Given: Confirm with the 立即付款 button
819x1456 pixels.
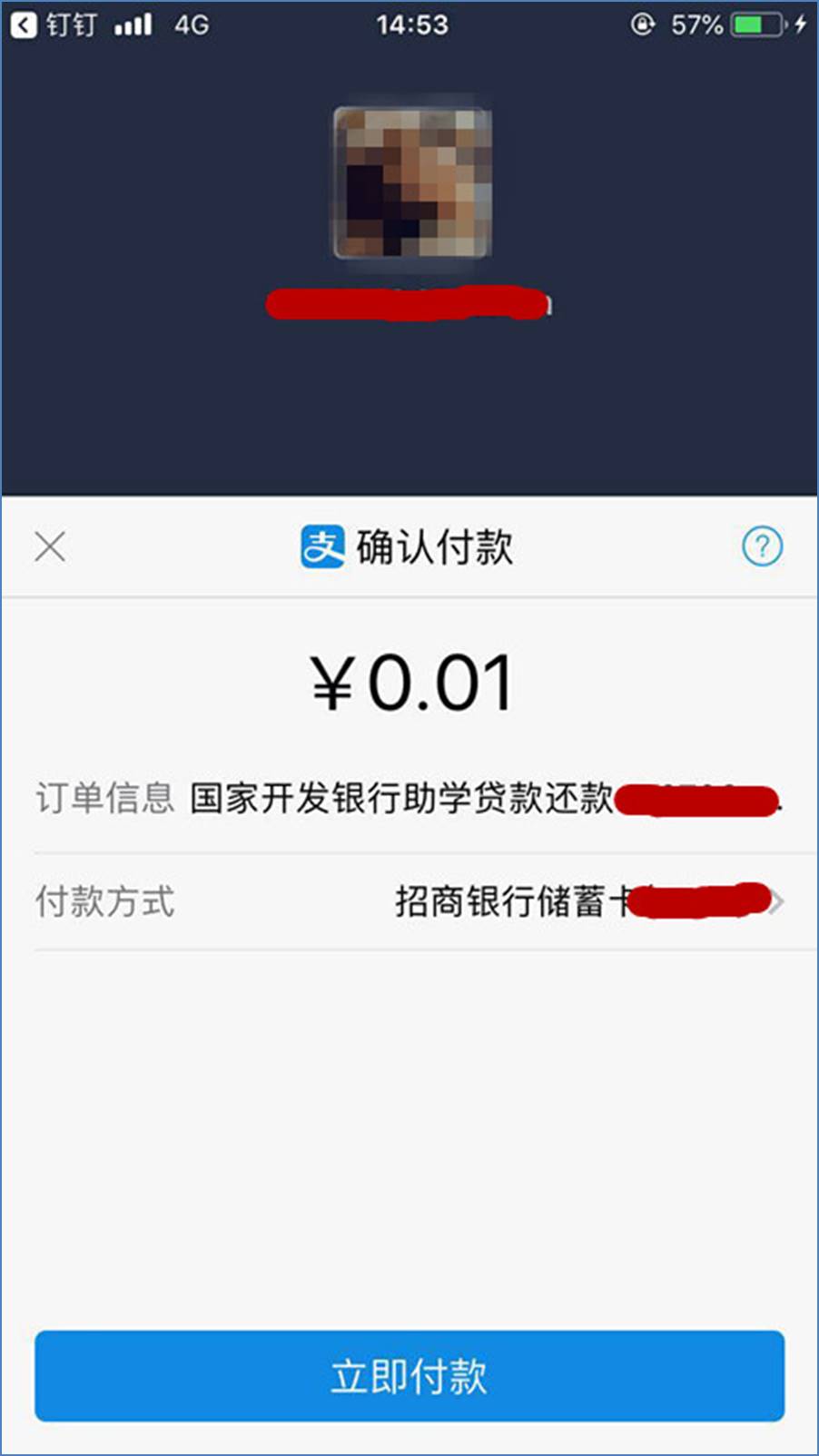Looking at the screenshot, I should click(409, 1375).
